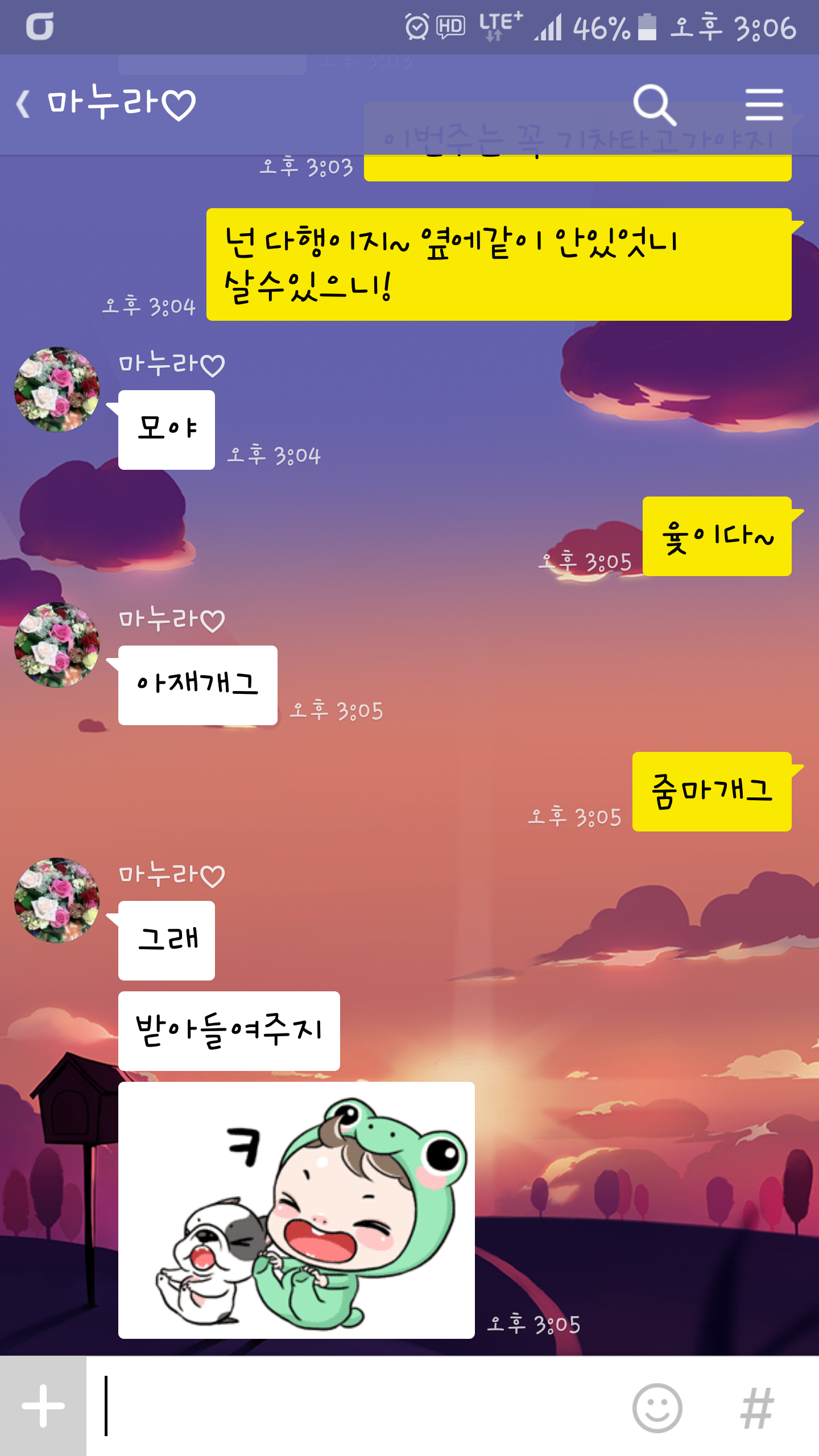This screenshot has width=819, height=1456.
Task: Open the hashtag search button
Action: pyautogui.click(x=757, y=1408)
